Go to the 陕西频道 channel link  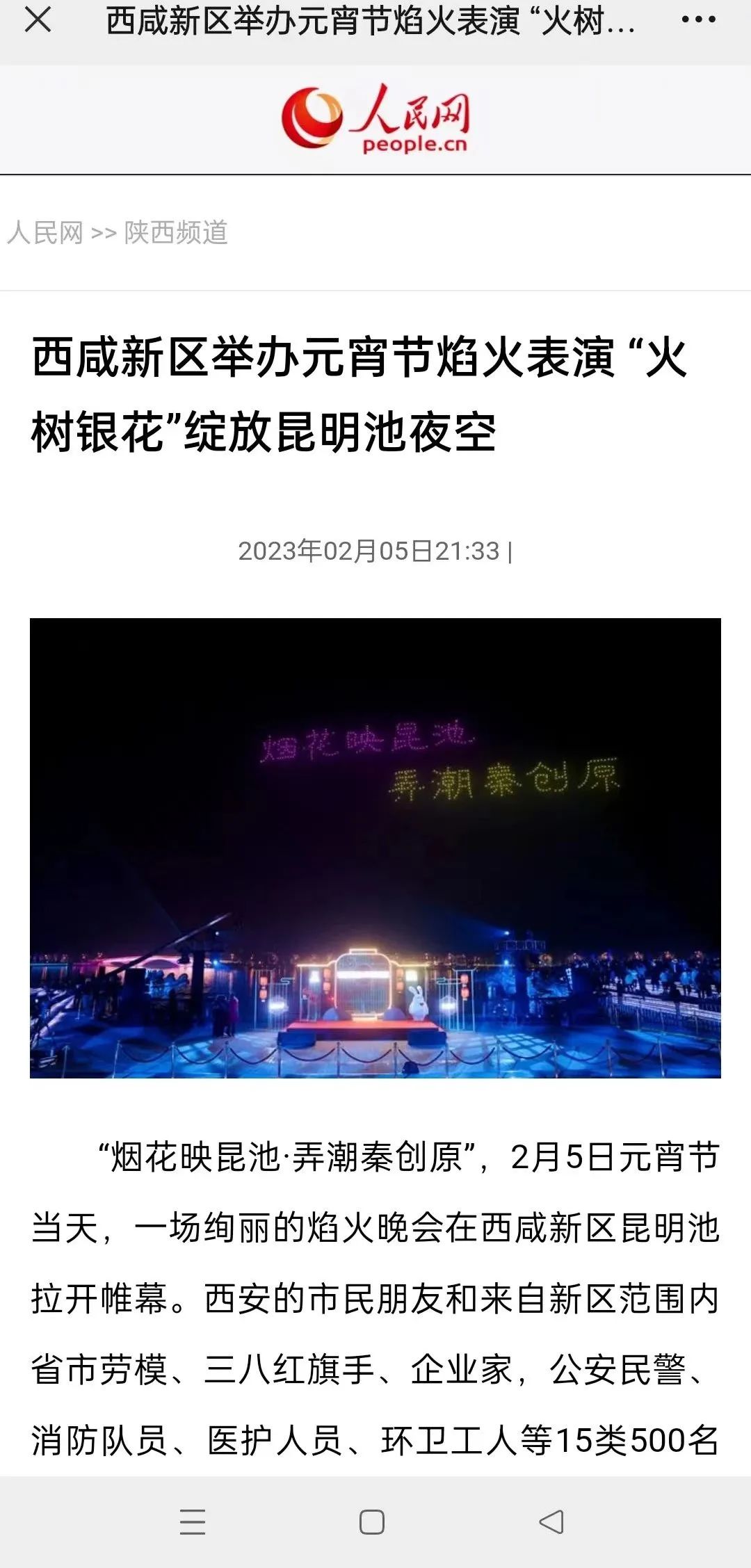176,233
